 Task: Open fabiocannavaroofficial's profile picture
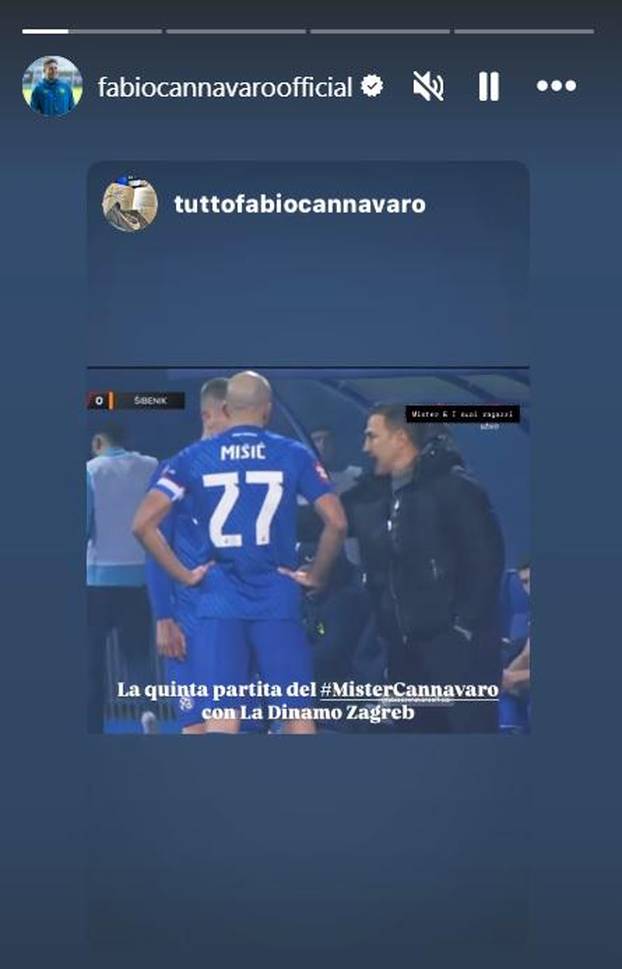(x=52, y=86)
